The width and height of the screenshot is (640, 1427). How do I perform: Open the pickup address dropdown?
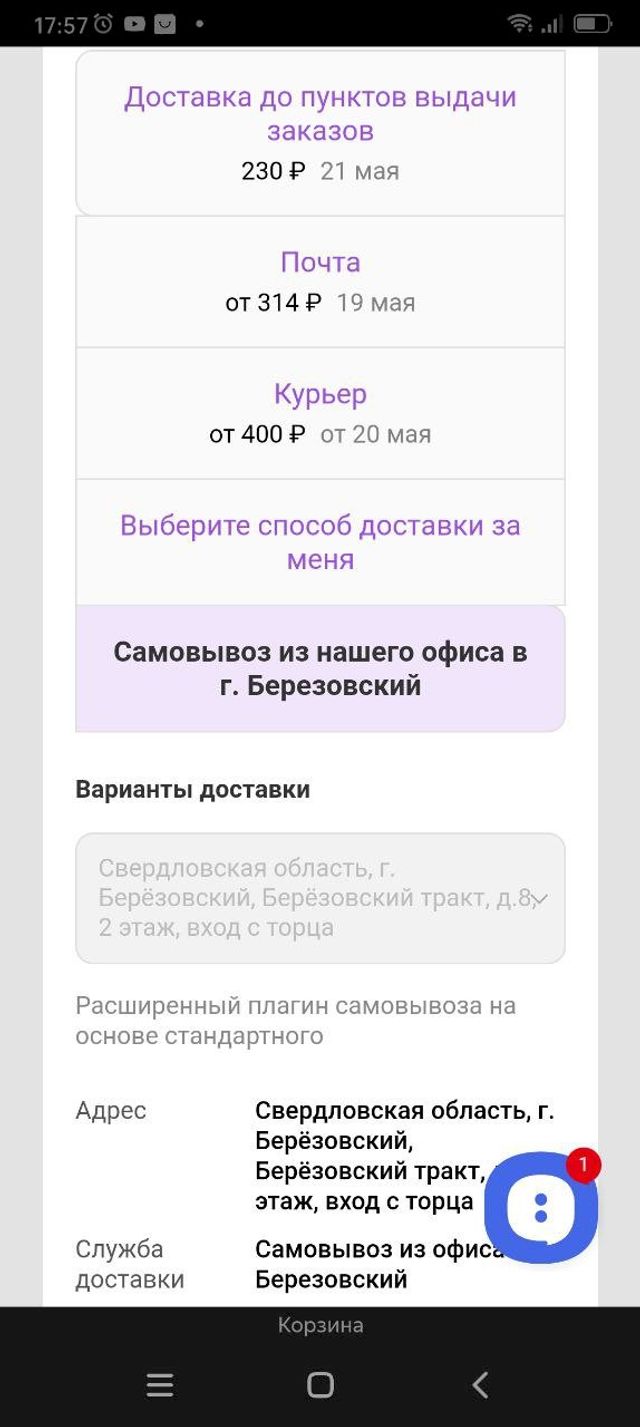click(x=320, y=898)
